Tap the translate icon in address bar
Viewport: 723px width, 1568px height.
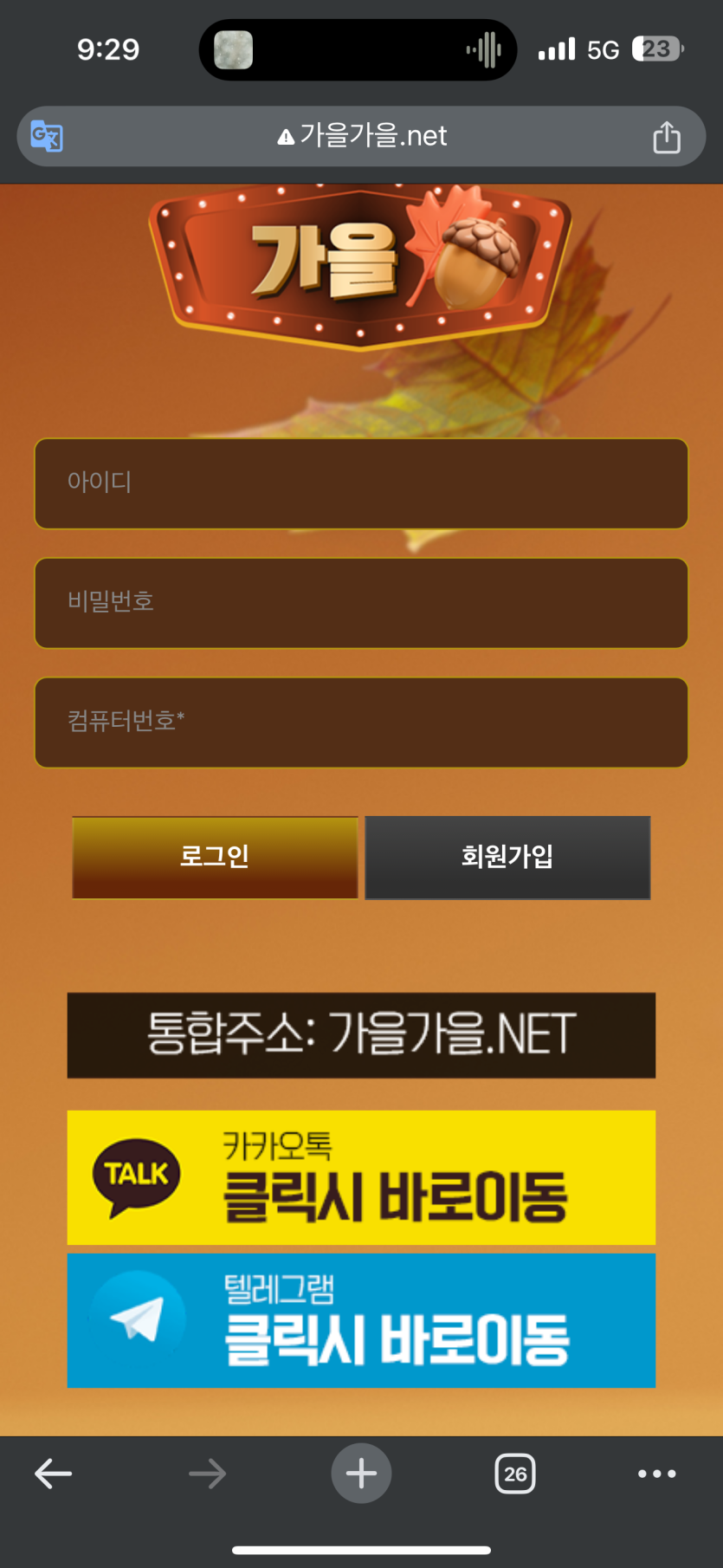47,136
